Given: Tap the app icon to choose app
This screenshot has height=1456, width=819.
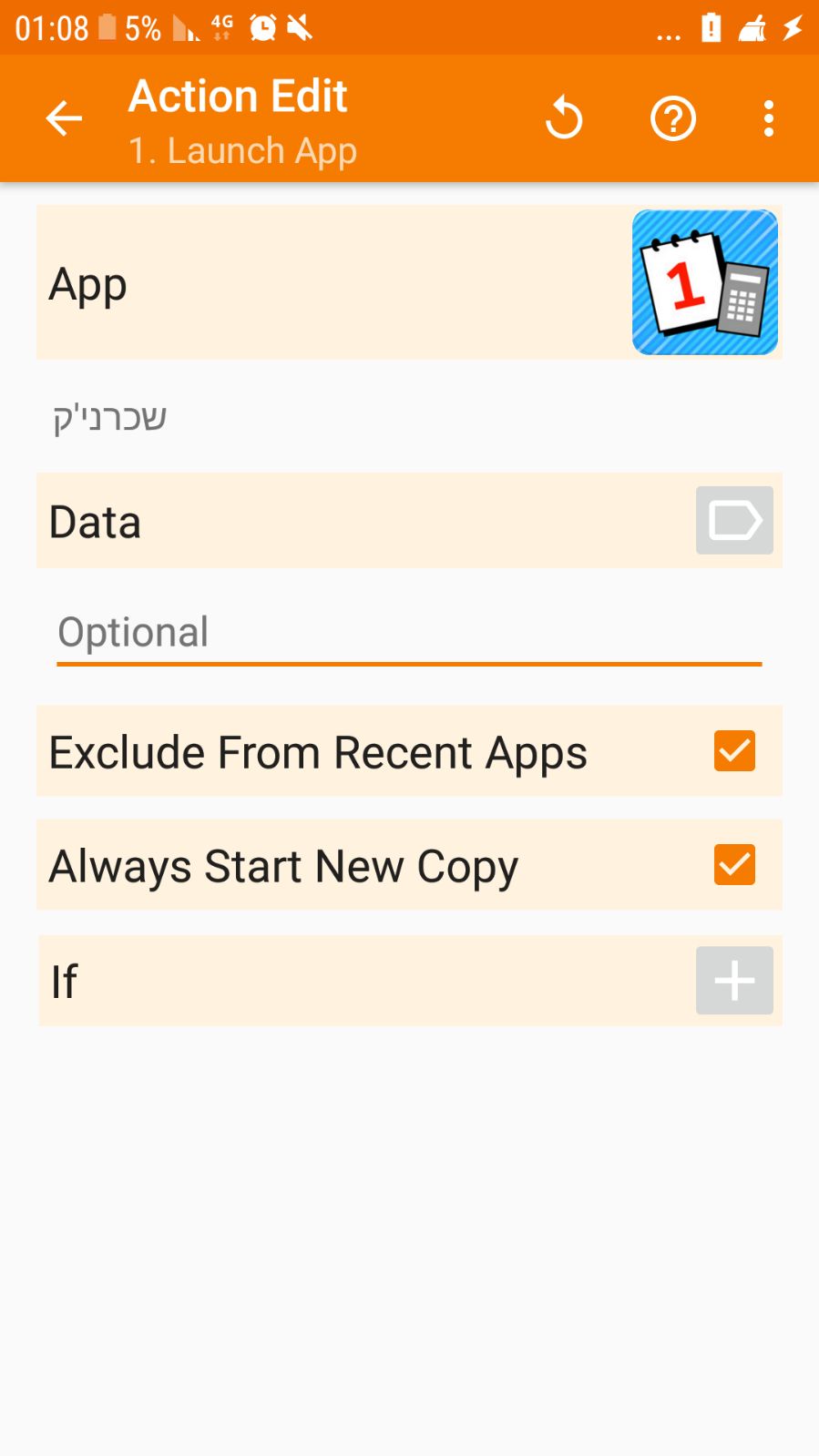Looking at the screenshot, I should [704, 282].
